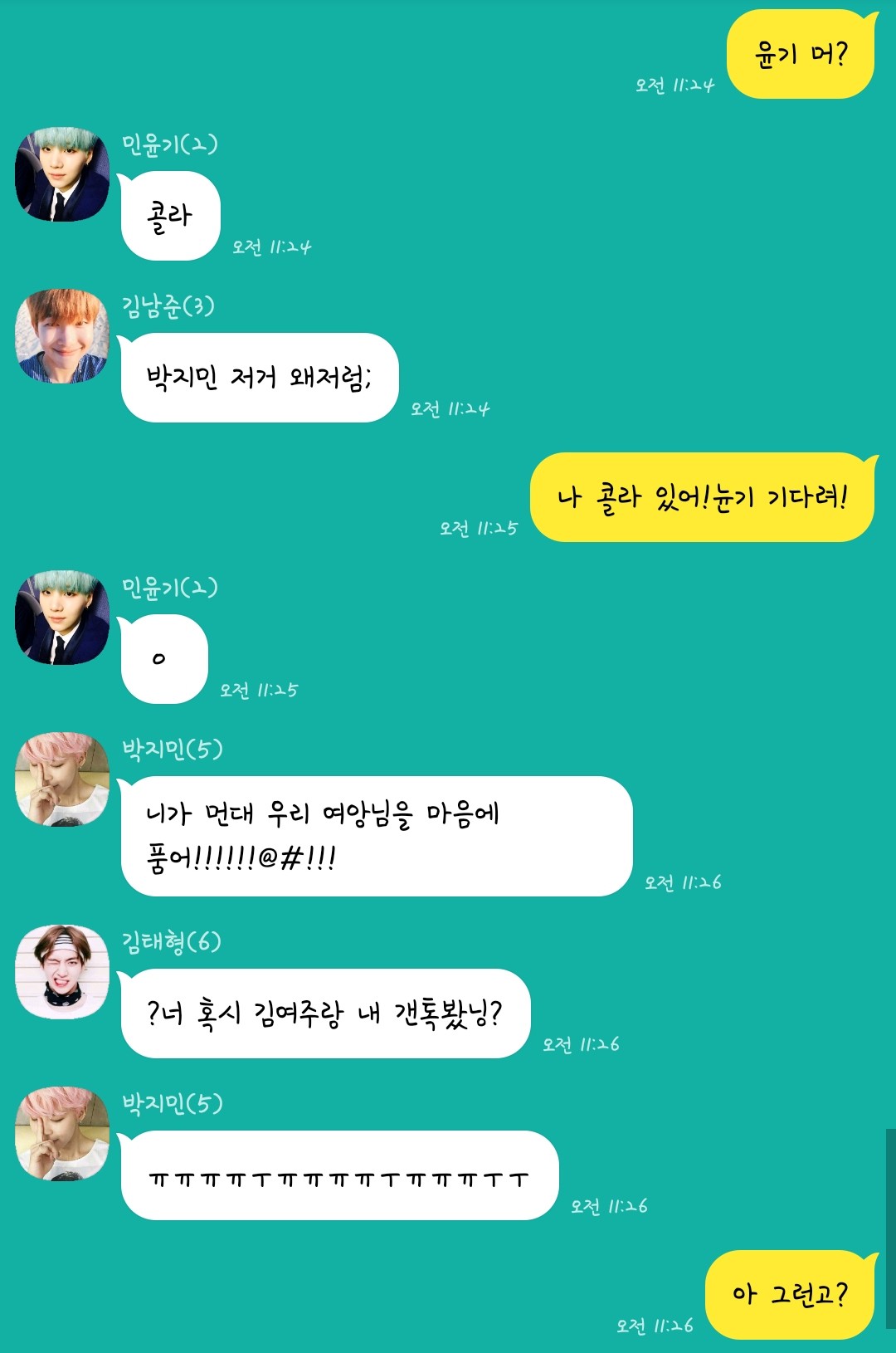Viewport: 896px width, 1353px height.
Task: Tap 박지민's avatar beside the ㅠㅠㅠ message
Action: [62, 1134]
